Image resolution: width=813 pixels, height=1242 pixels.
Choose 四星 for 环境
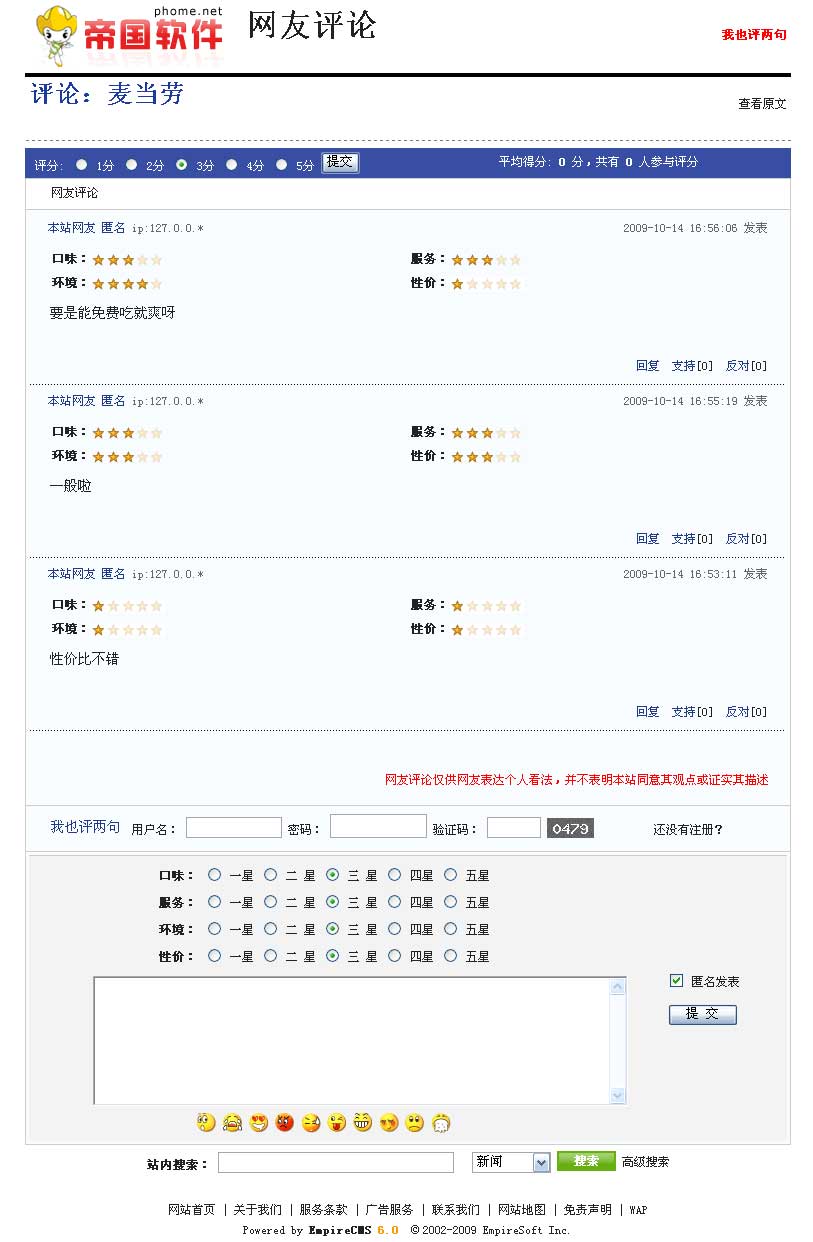395,929
